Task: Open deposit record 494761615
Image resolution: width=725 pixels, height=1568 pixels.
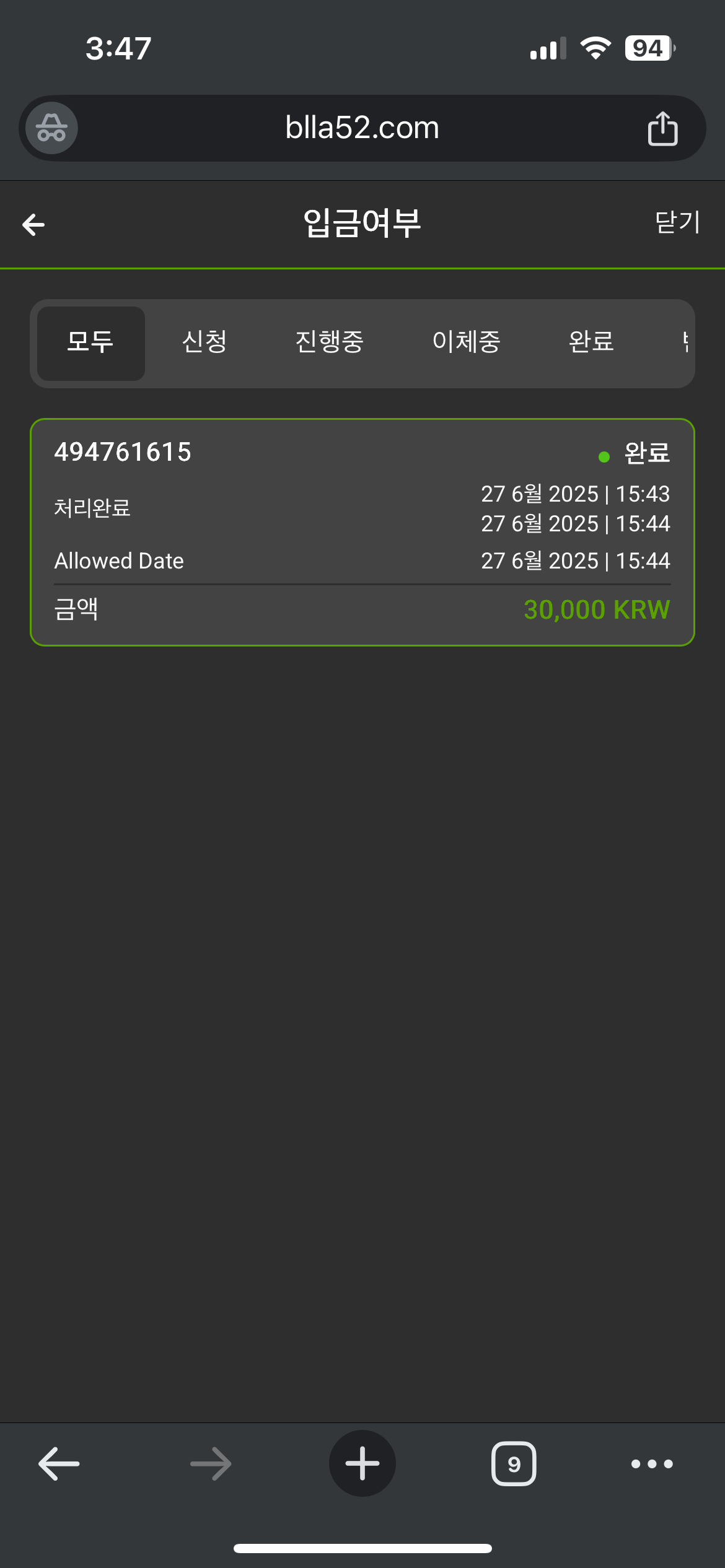Action: pyautogui.click(x=362, y=533)
